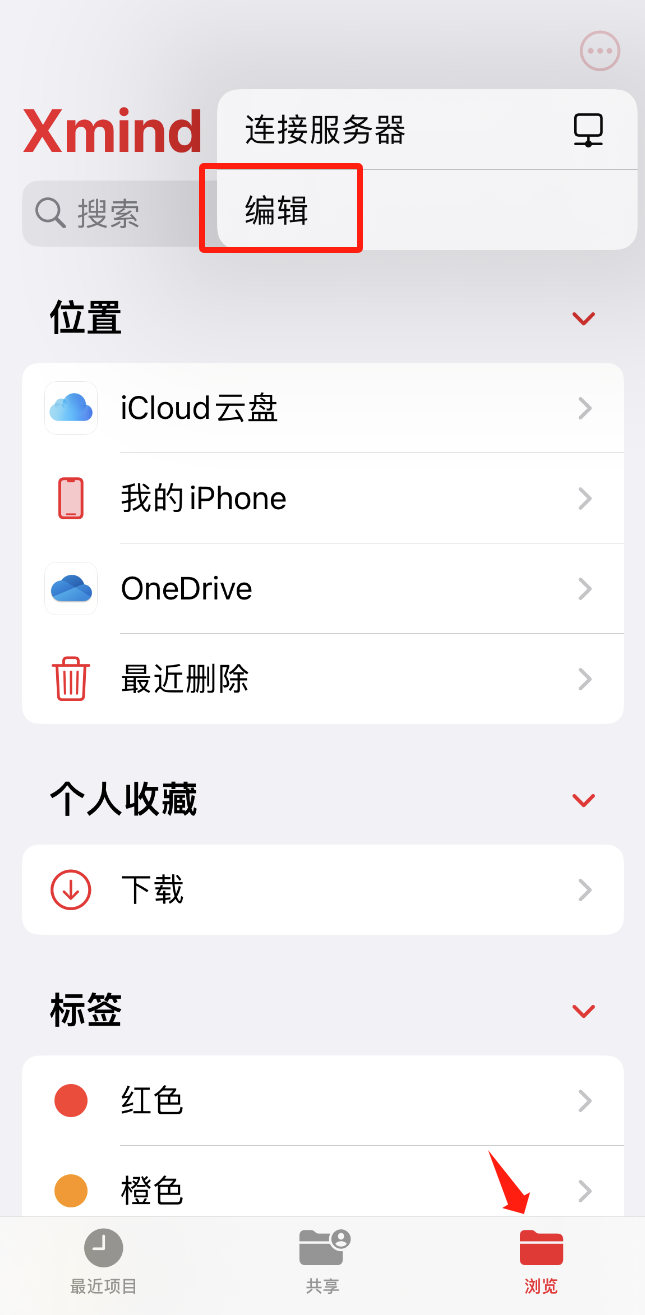
Task: Tap the three-dot more options icon
Action: [600, 50]
